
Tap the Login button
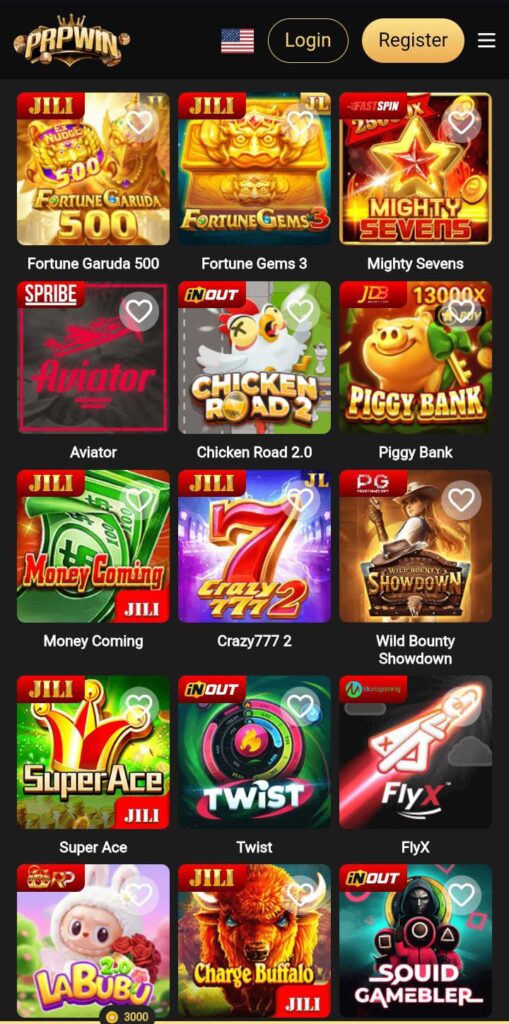point(308,40)
